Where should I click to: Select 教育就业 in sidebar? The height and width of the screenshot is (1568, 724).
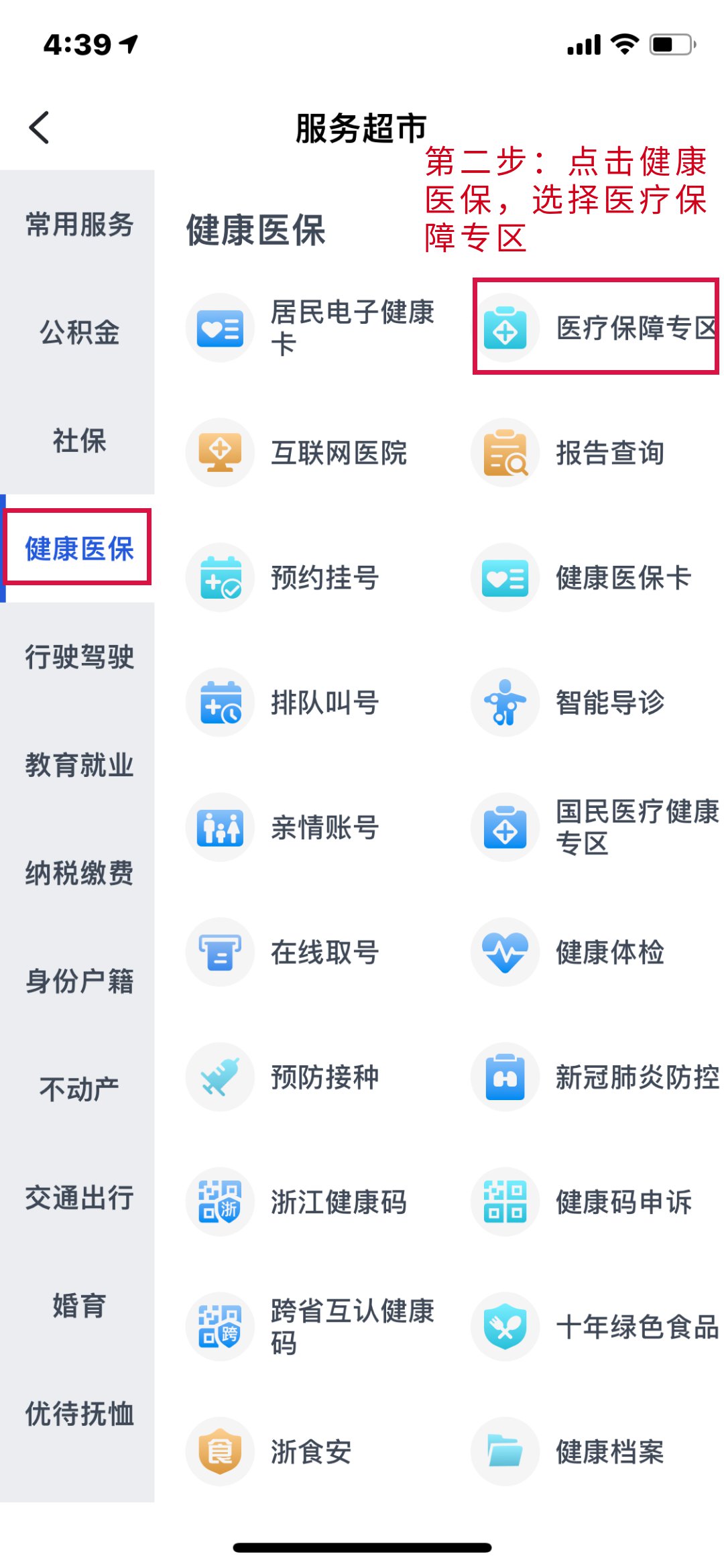pos(79,765)
